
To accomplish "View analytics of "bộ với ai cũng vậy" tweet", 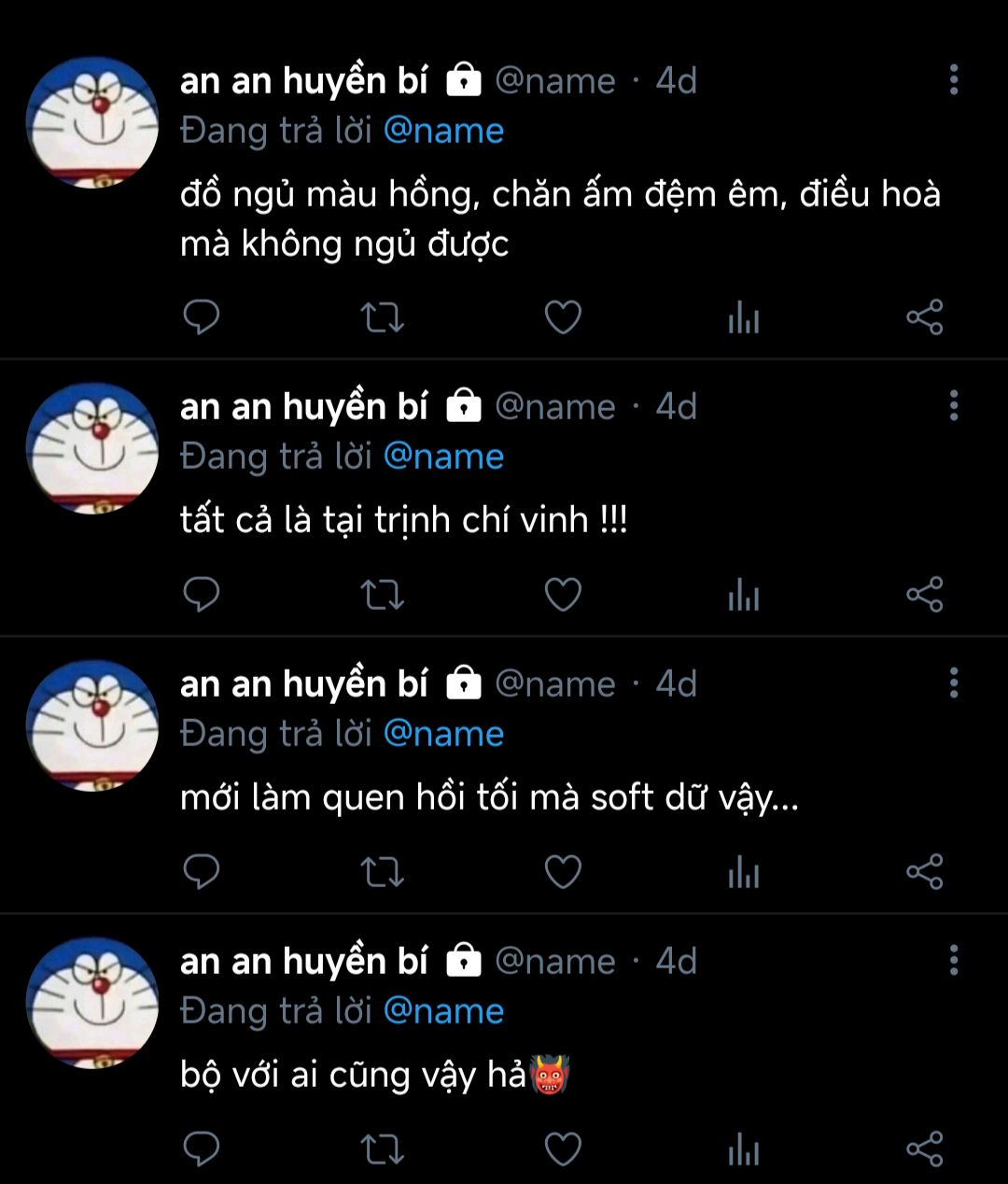I will tap(744, 1149).
